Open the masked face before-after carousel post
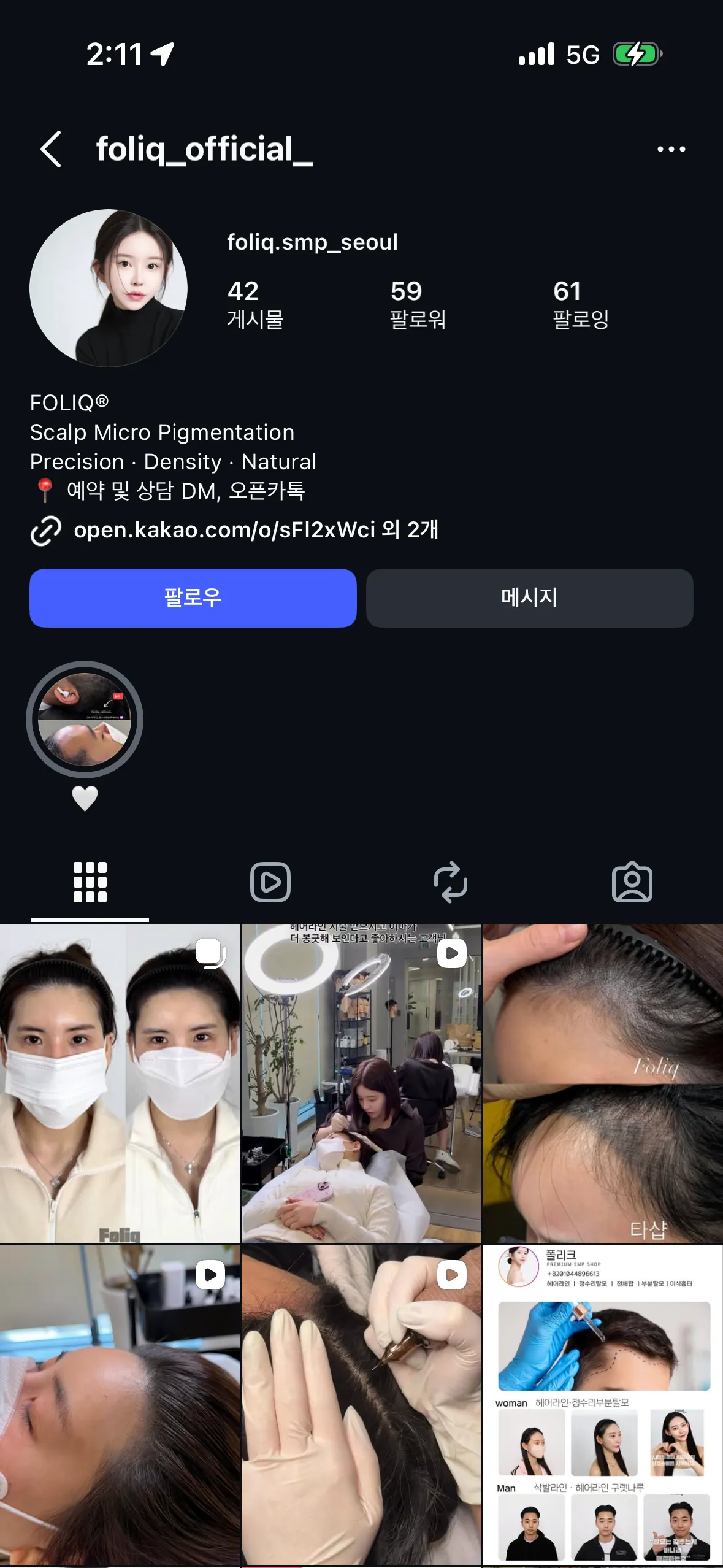The width and height of the screenshot is (723, 1568). point(120,1083)
